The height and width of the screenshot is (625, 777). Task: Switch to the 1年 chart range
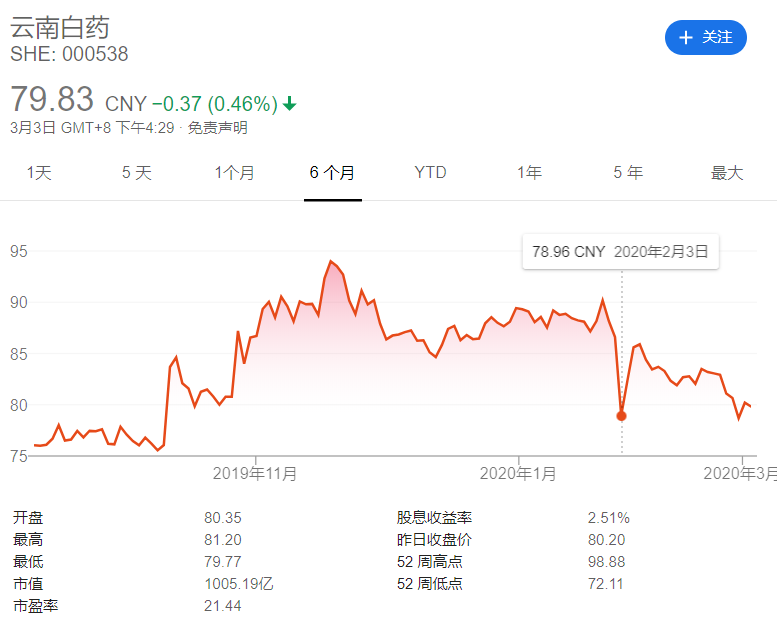click(x=529, y=173)
